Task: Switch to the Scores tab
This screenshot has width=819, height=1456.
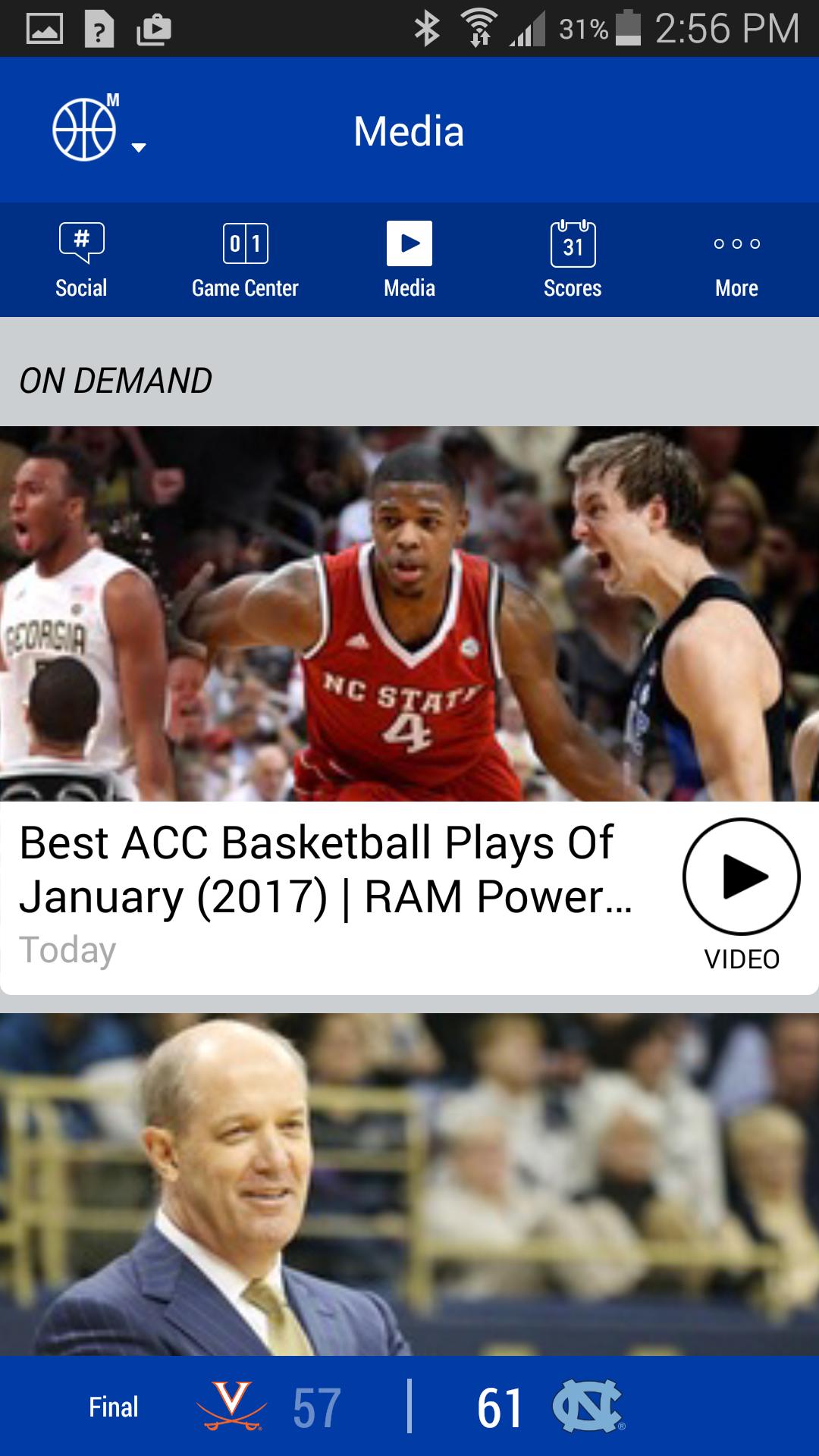Action: pyautogui.click(x=573, y=260)
